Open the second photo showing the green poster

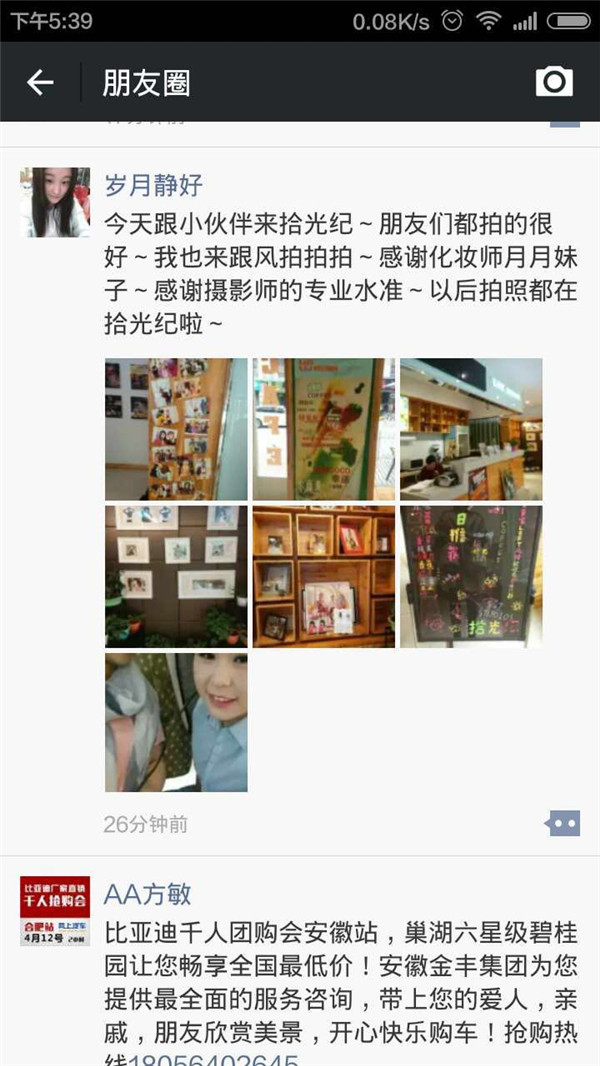click(323, 429)
